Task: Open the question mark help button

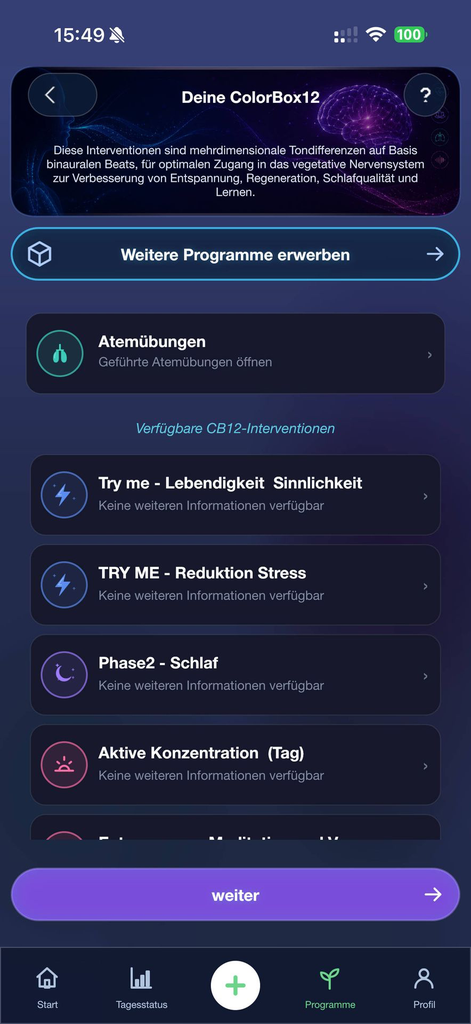Action: point(425,95)
